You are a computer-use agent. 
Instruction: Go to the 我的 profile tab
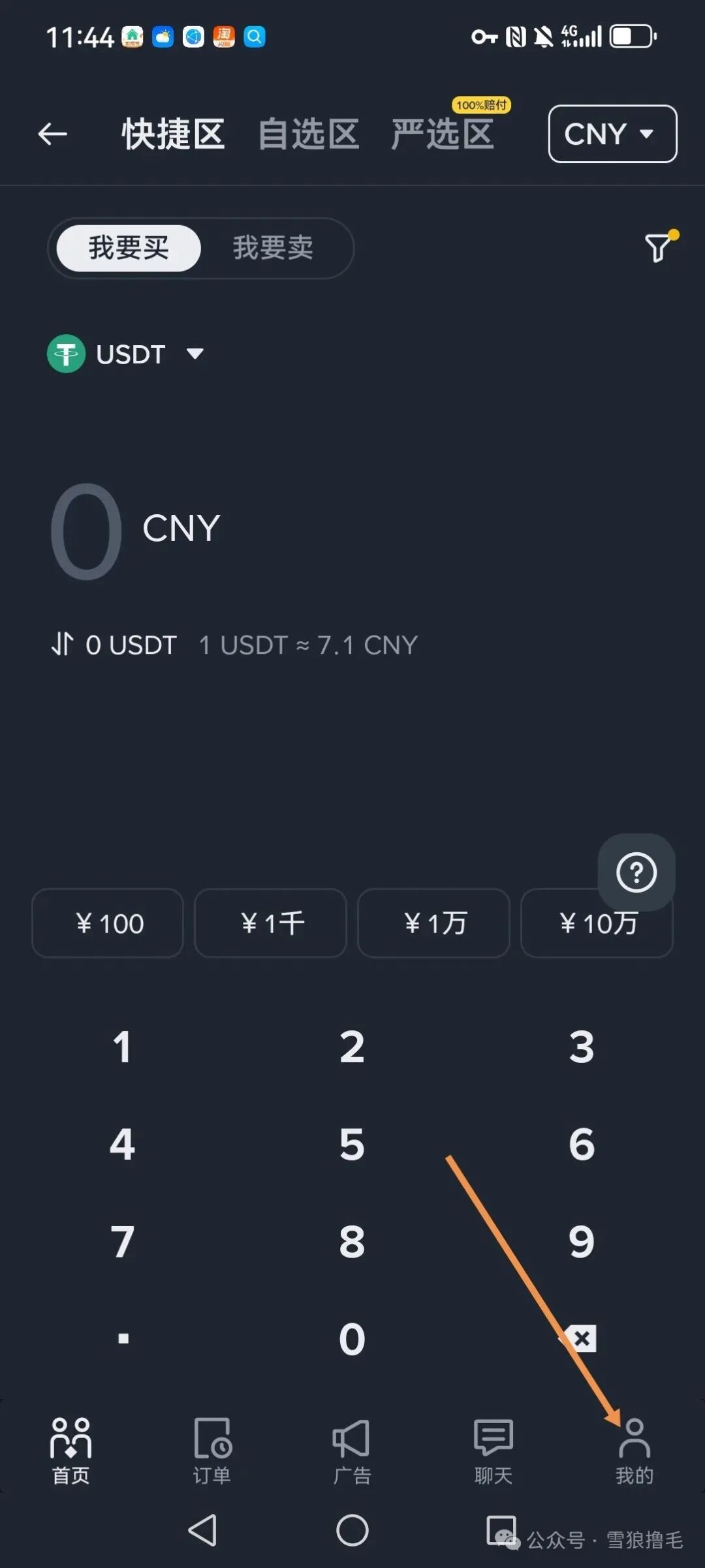[634, 1450]
